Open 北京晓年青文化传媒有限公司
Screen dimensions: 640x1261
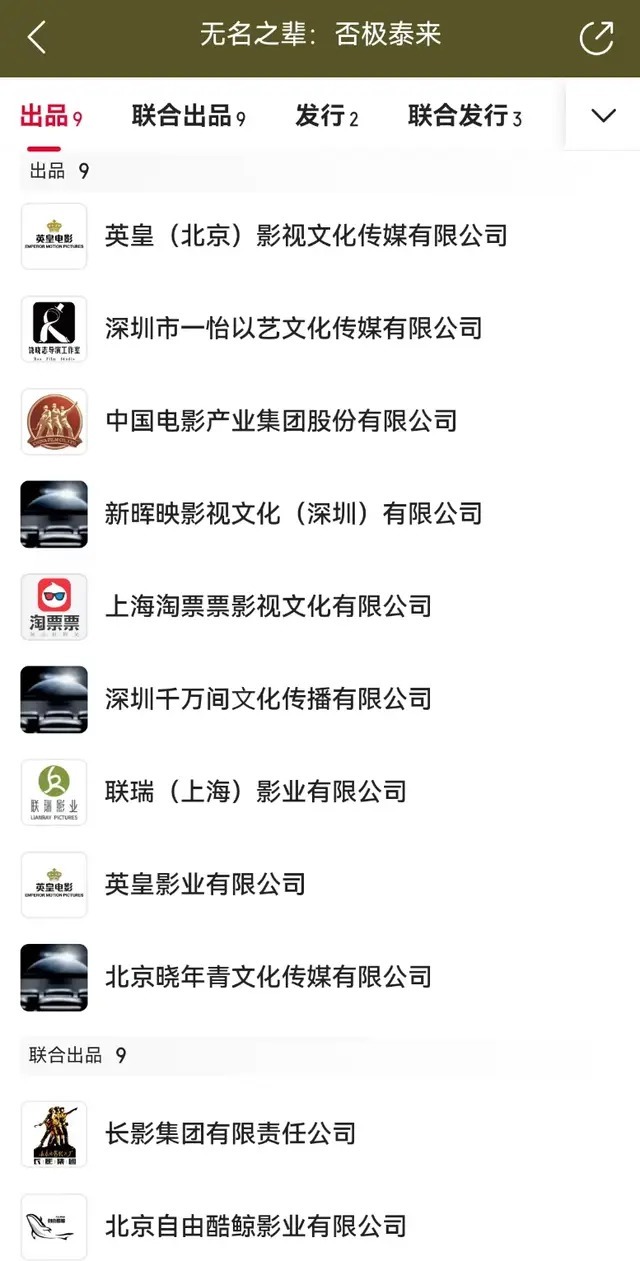tap(268, 977)
